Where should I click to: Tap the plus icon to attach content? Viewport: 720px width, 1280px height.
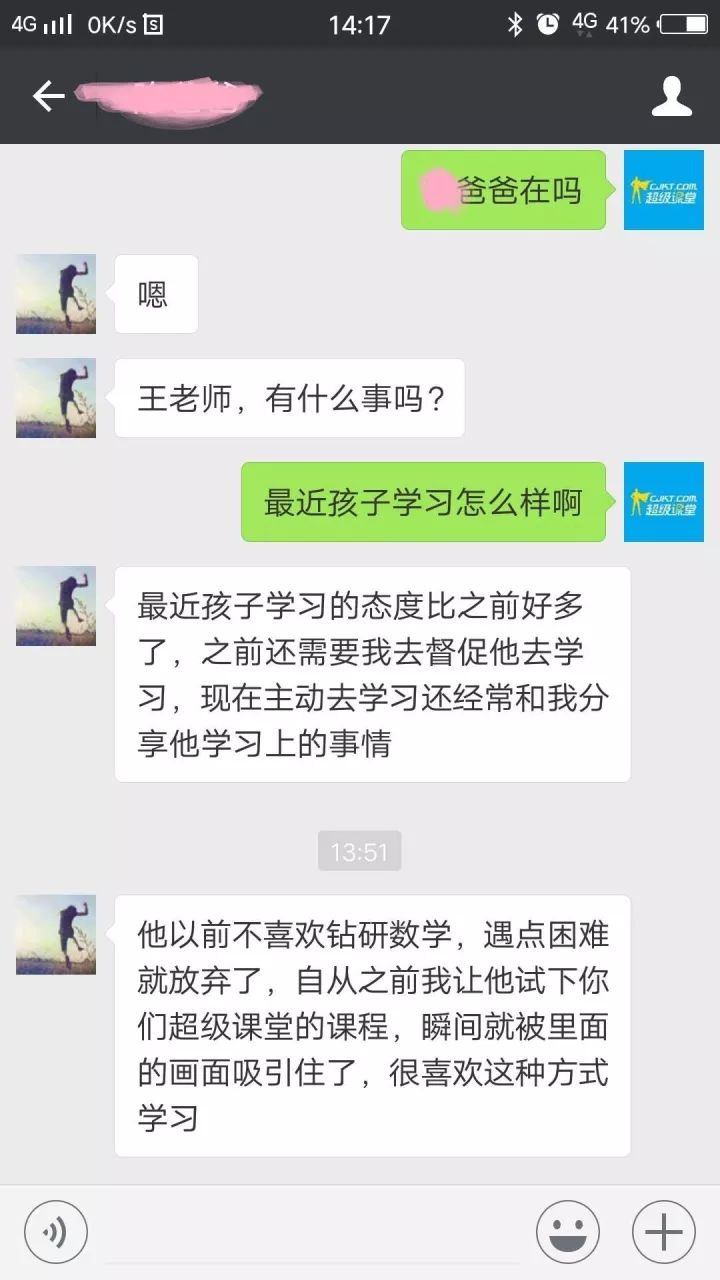[662, 1231]
